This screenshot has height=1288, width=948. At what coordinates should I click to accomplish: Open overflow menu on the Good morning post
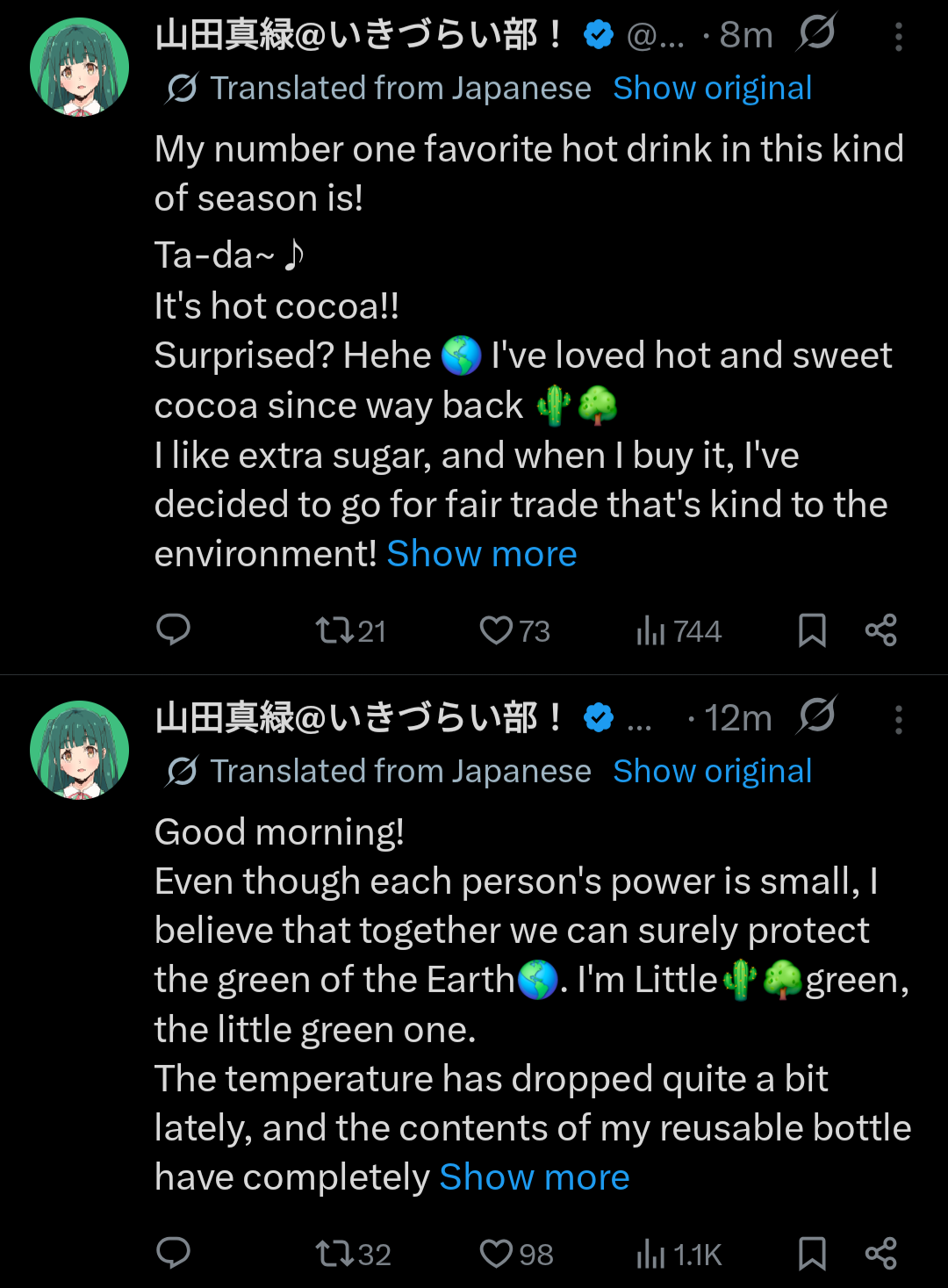coord(898,720)
